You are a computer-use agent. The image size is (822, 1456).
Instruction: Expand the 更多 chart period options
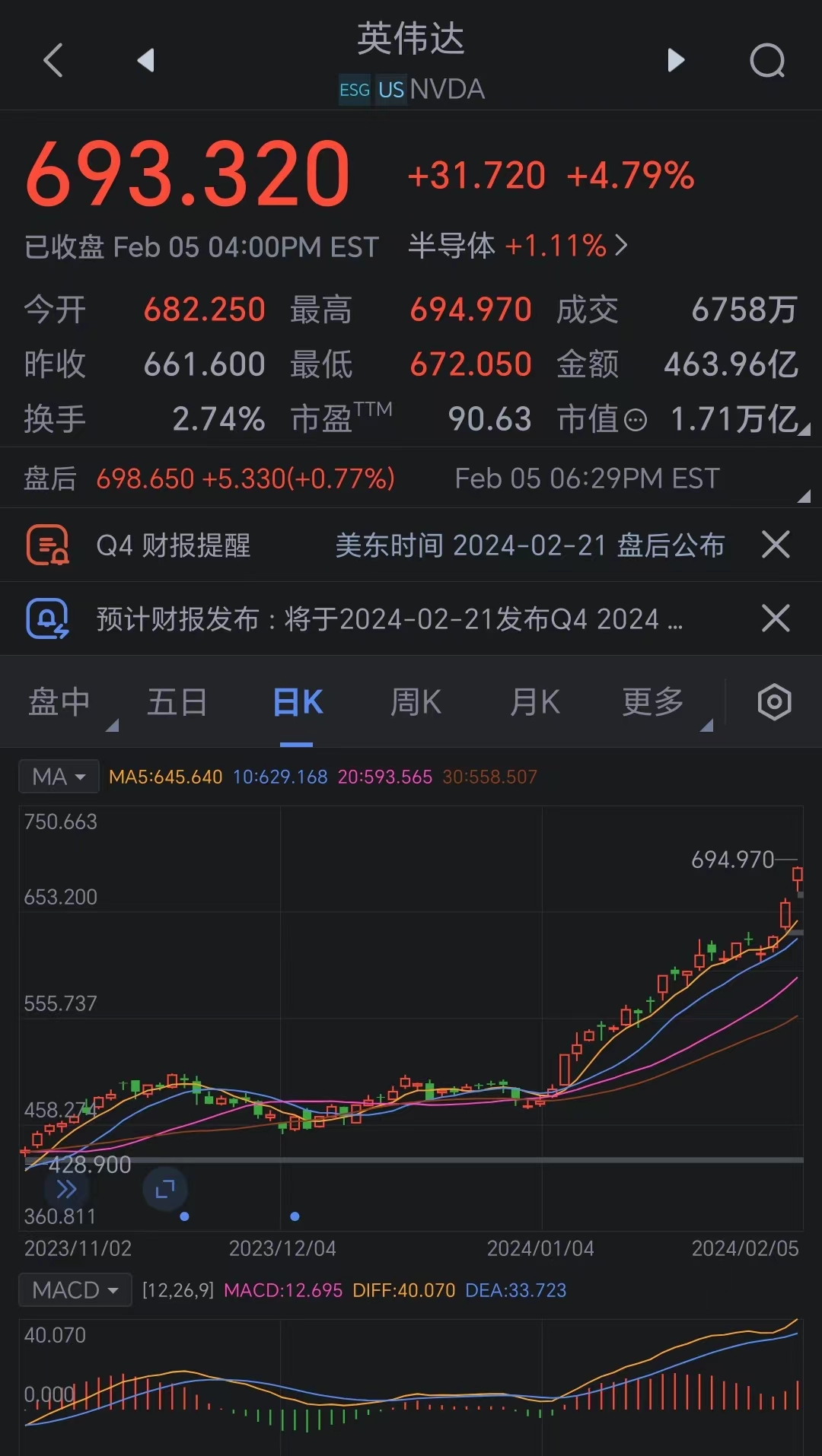pyautogui.click(x=655, y=702)
